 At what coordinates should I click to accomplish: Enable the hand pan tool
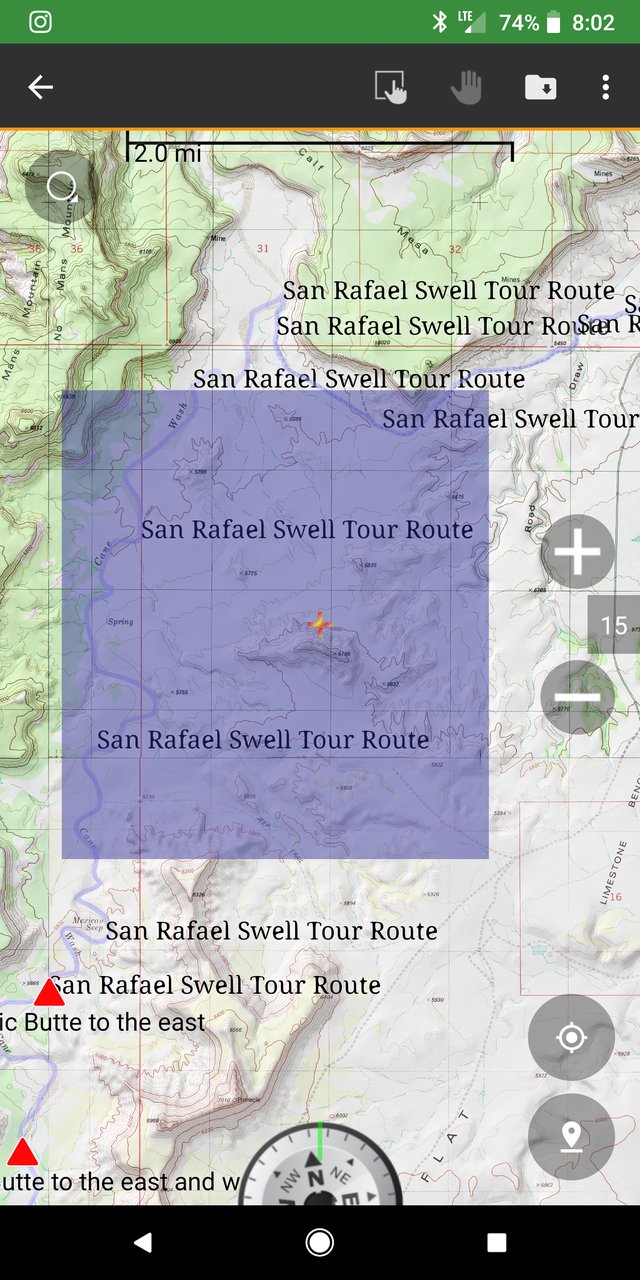[466, 87]
